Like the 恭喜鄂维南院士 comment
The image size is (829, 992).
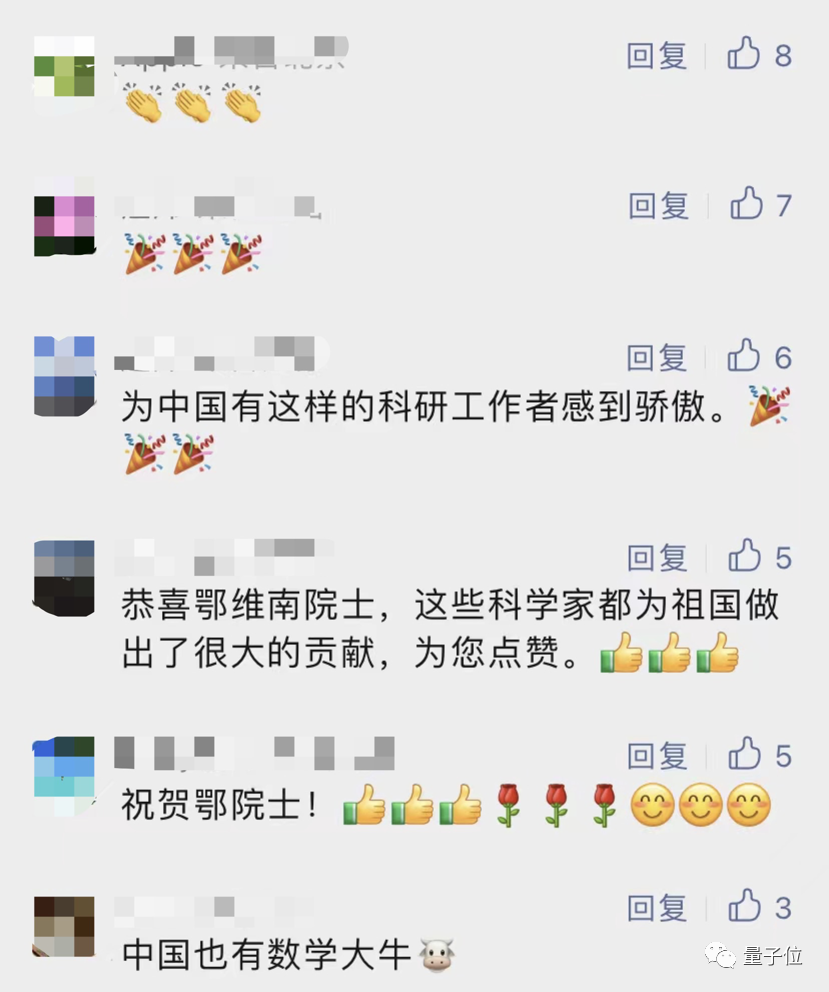coord(745,555)
